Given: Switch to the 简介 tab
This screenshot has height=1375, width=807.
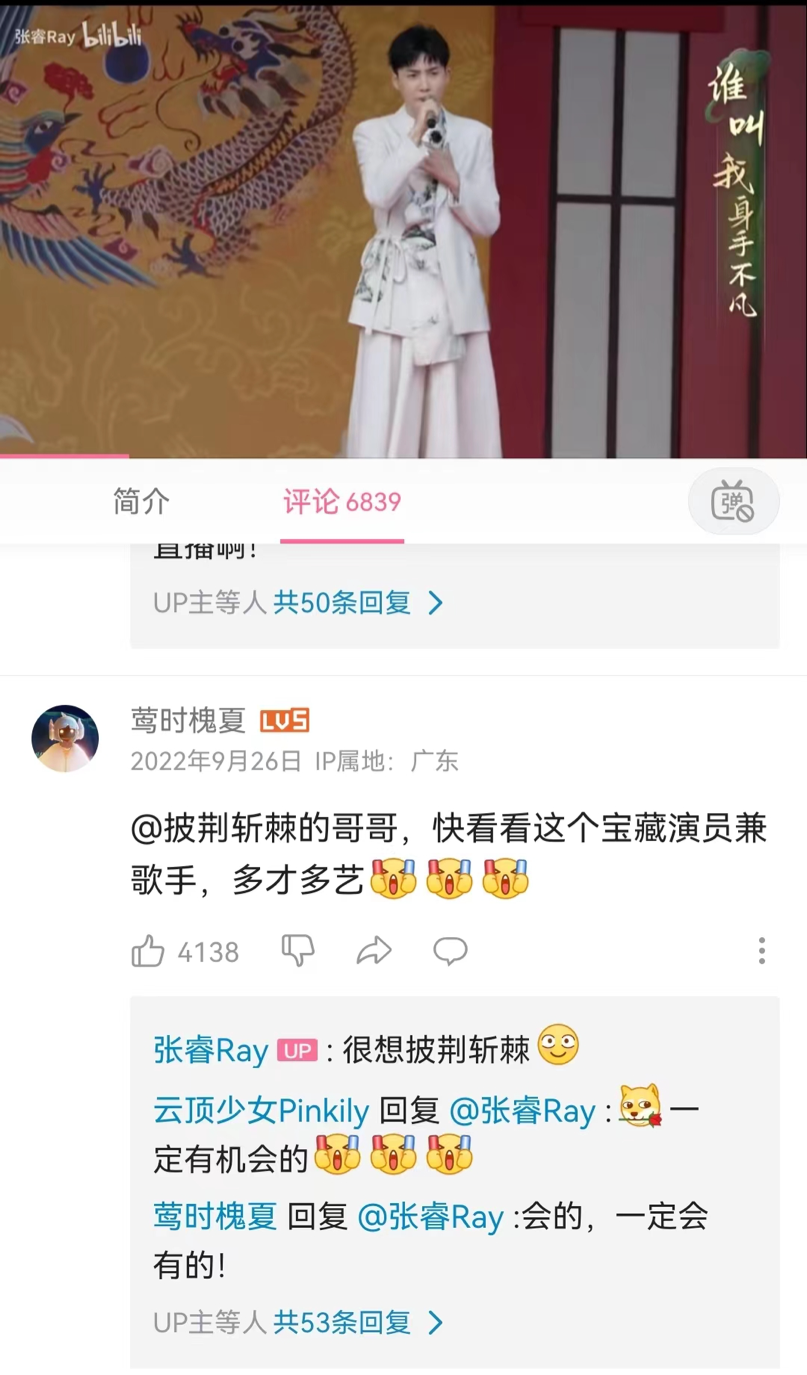Looking at the screenshot, I should point(141,501).
